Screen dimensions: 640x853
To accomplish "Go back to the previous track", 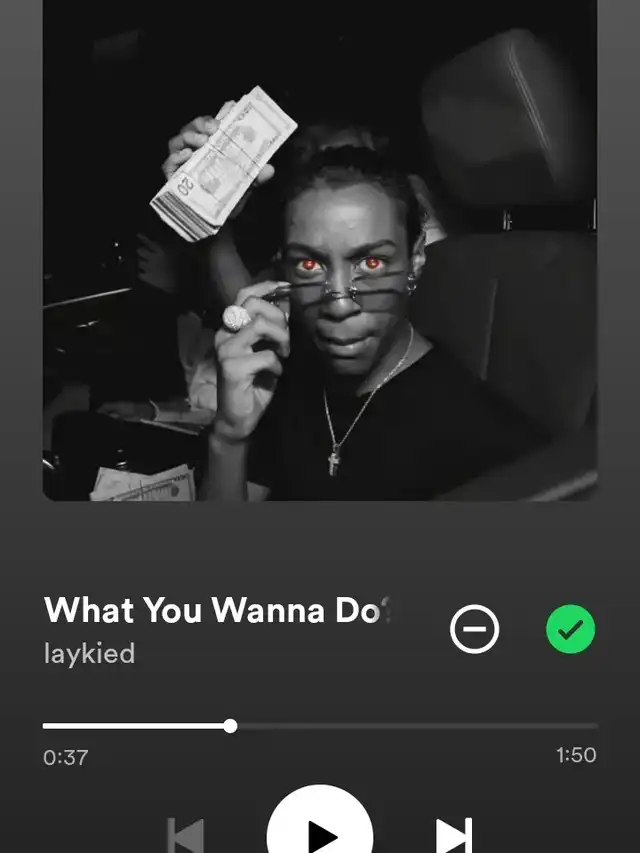I will point(186,835).
